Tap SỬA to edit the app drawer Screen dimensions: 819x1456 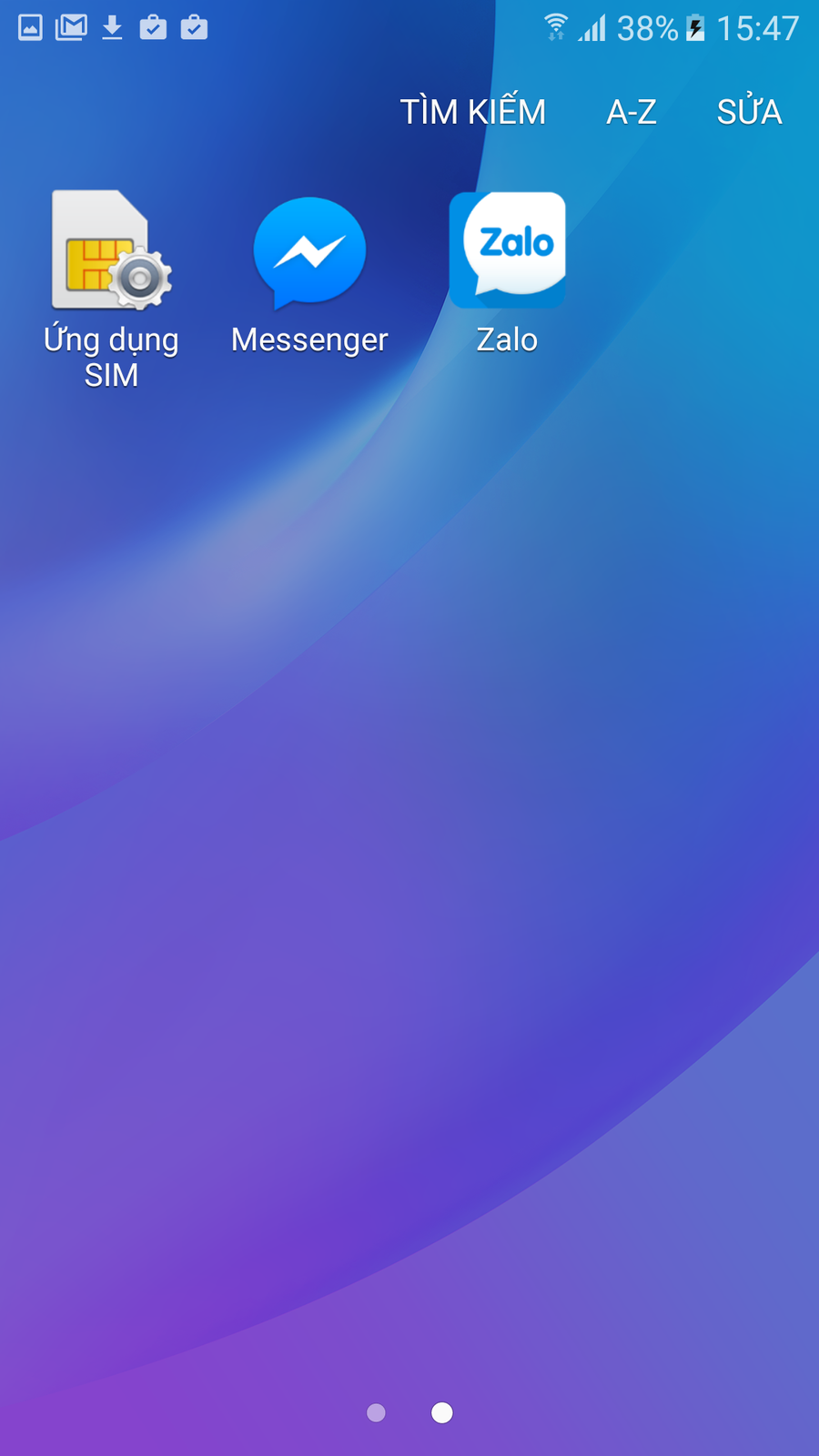(x=749, y=112)
